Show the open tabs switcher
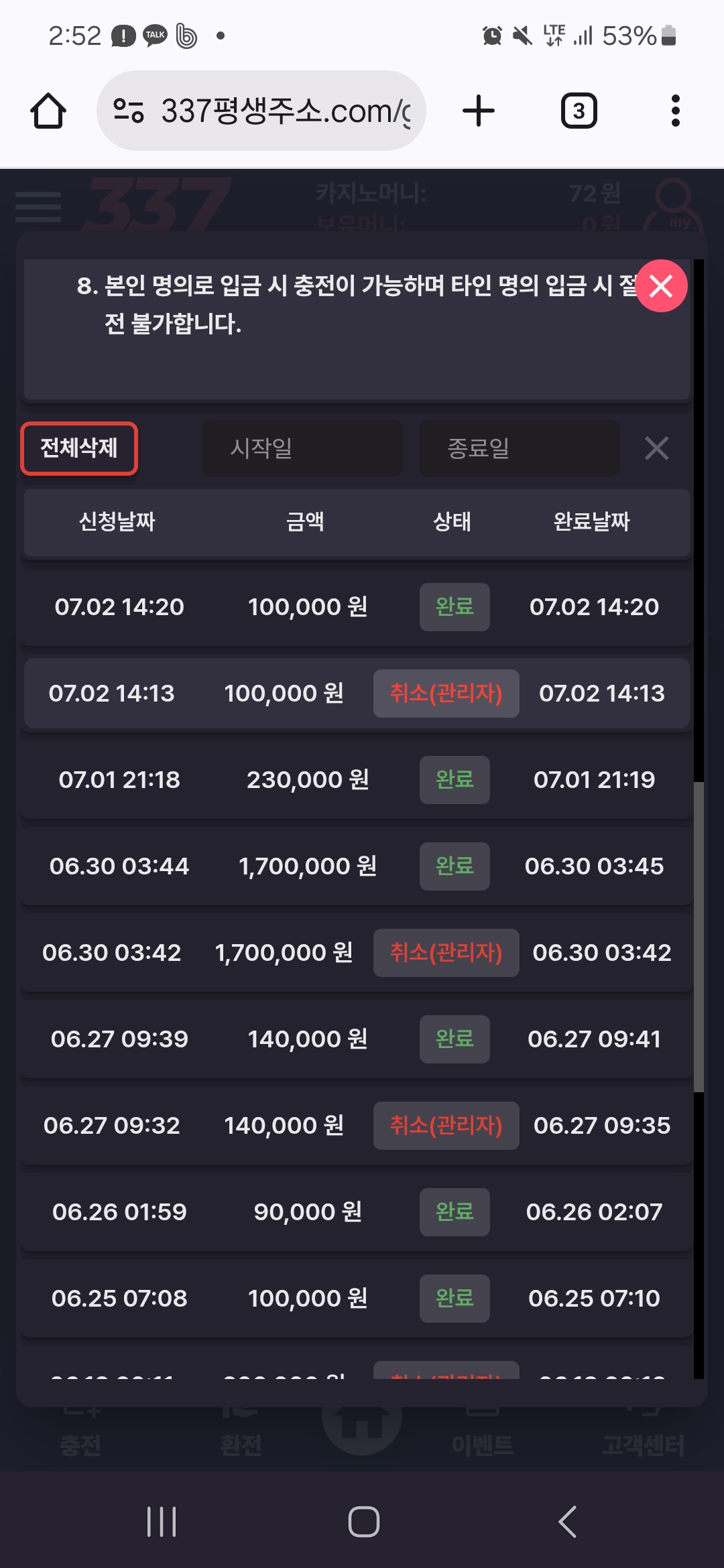724x1568 pixels. 579,111
